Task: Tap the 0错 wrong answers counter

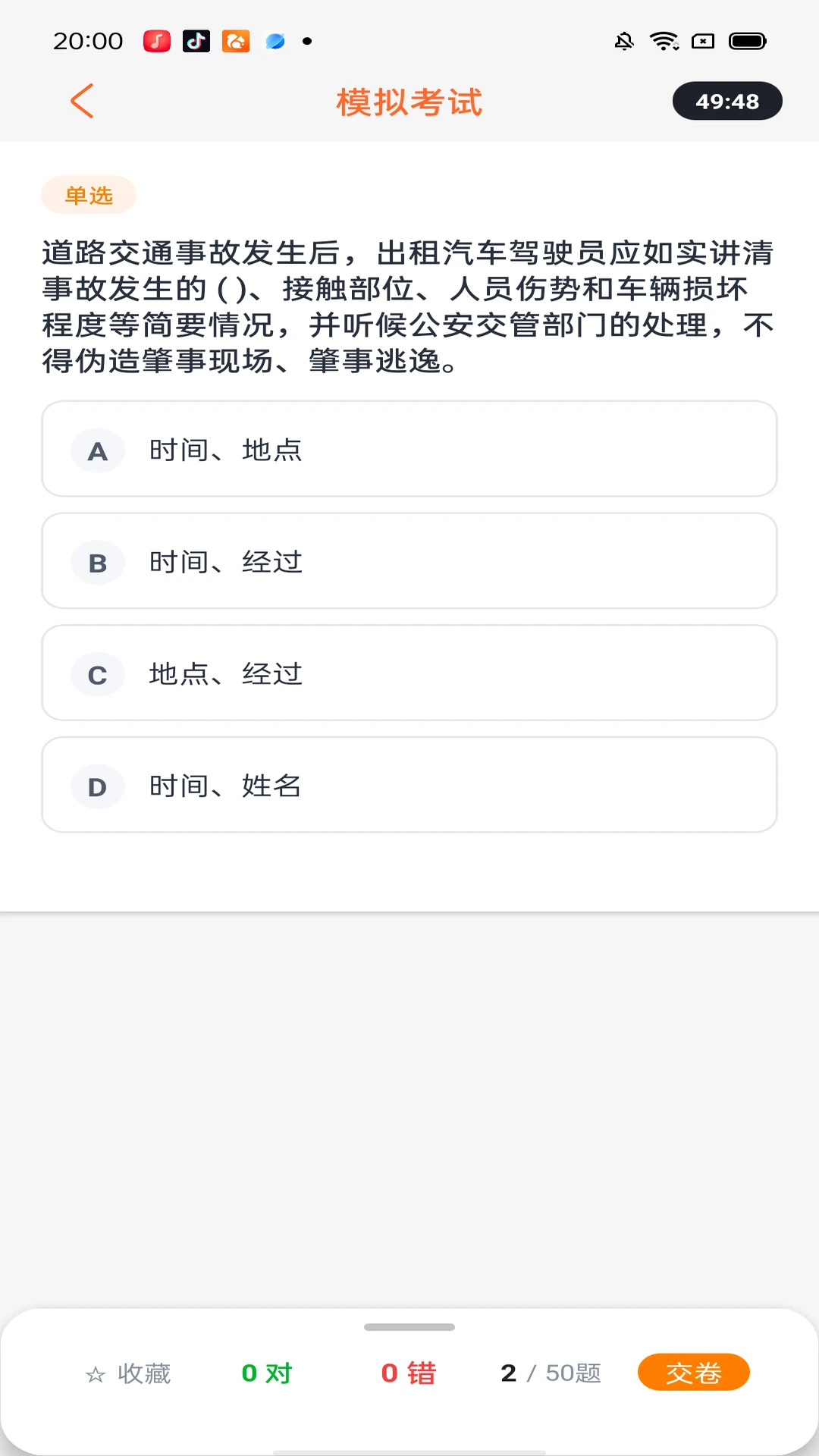Action: click(409, 1373)
